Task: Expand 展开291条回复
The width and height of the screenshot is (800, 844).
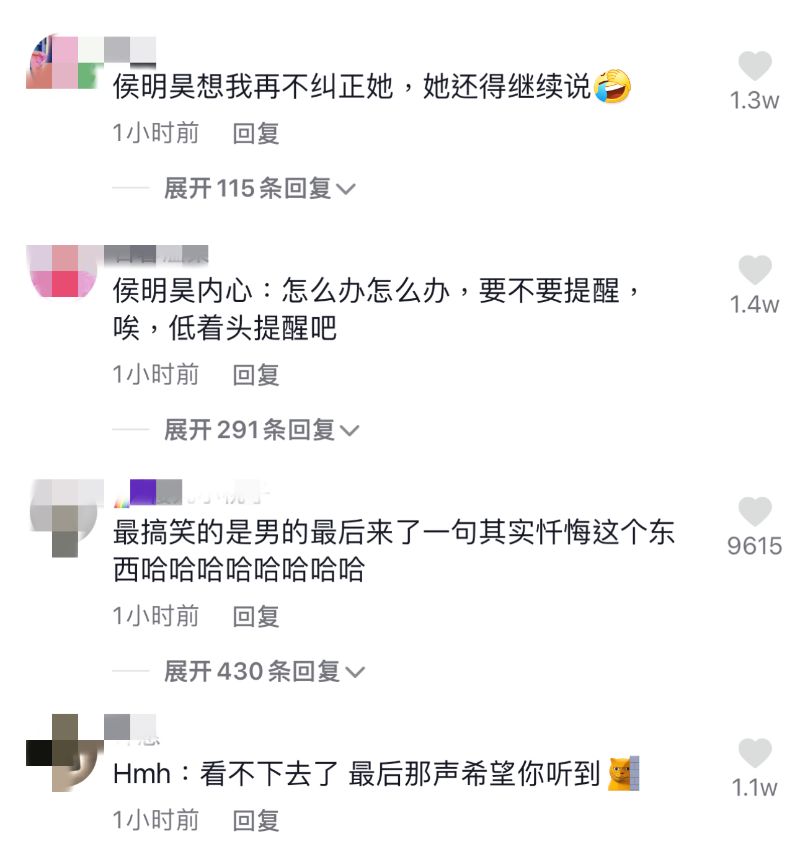Action: pyautogui.click(x=261, y=430)
